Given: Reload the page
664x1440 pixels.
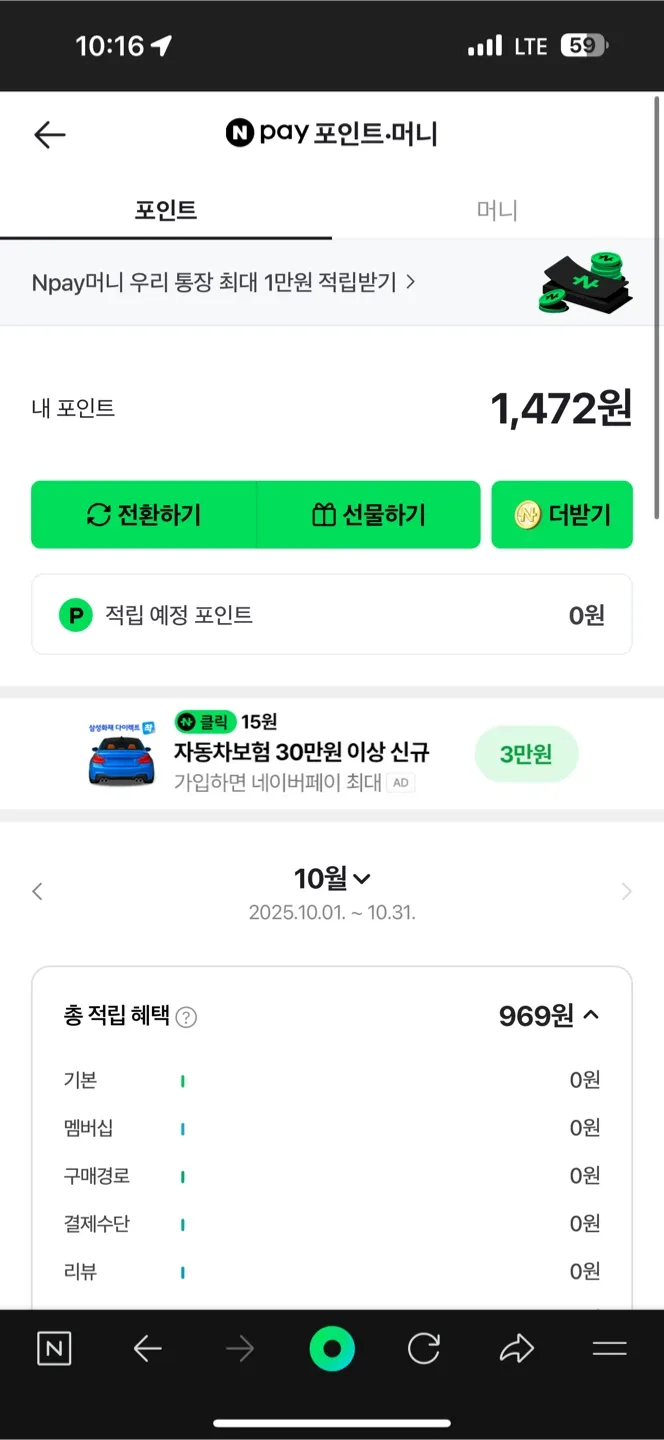Looking at the screenshot, I should 424,1349.
